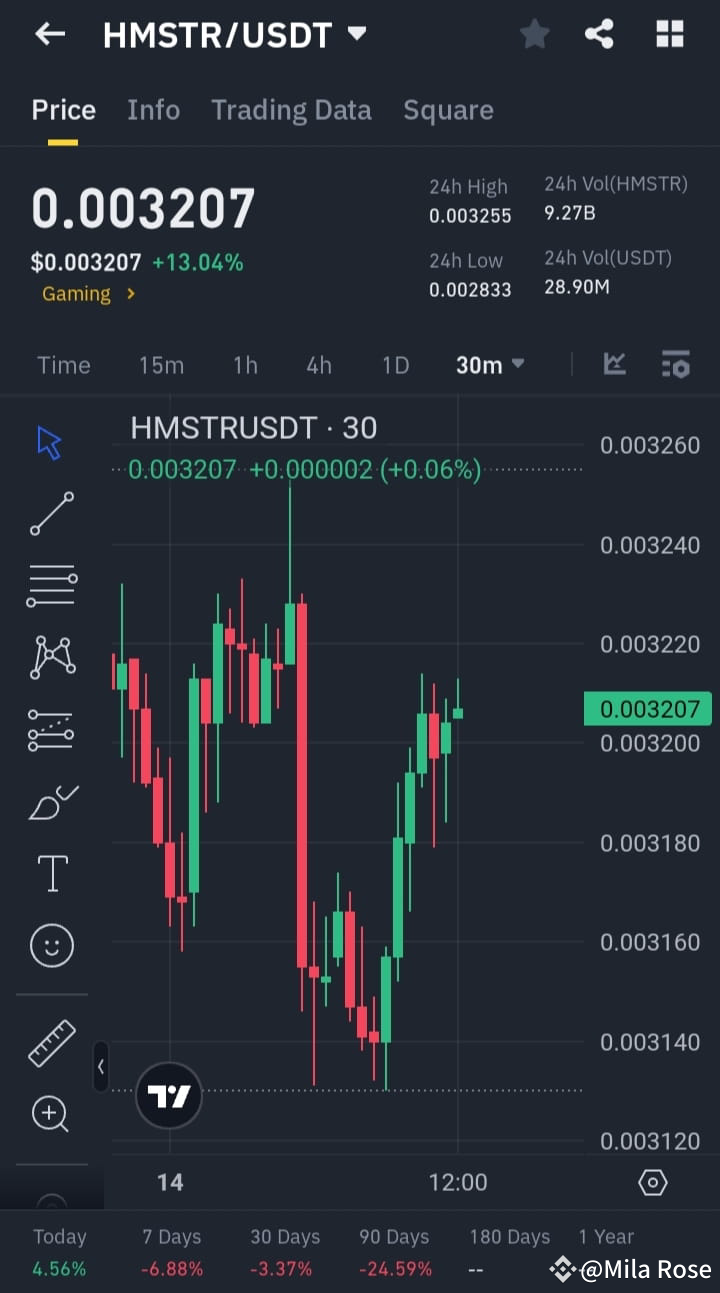The image size is (720, 1293).
Task: Open chart settings via gear icon
Action: click(652, 1182)
